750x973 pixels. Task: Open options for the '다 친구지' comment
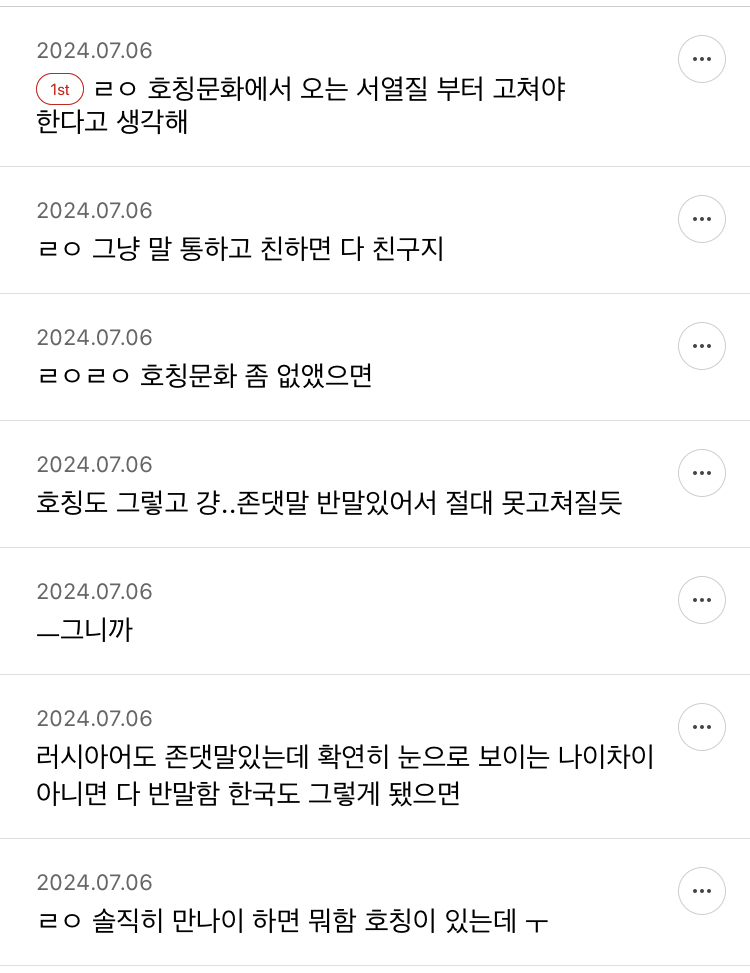(x=701, y=219)
